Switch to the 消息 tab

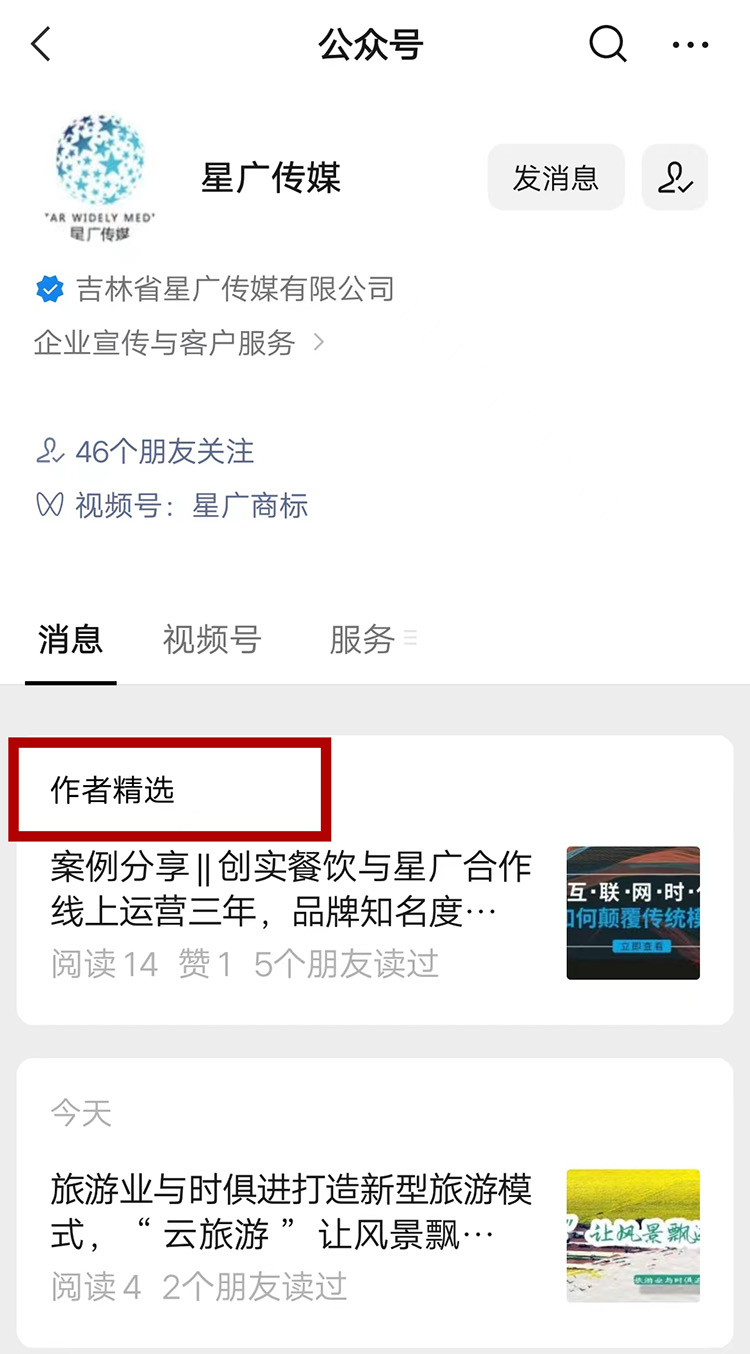click(70, 639)
